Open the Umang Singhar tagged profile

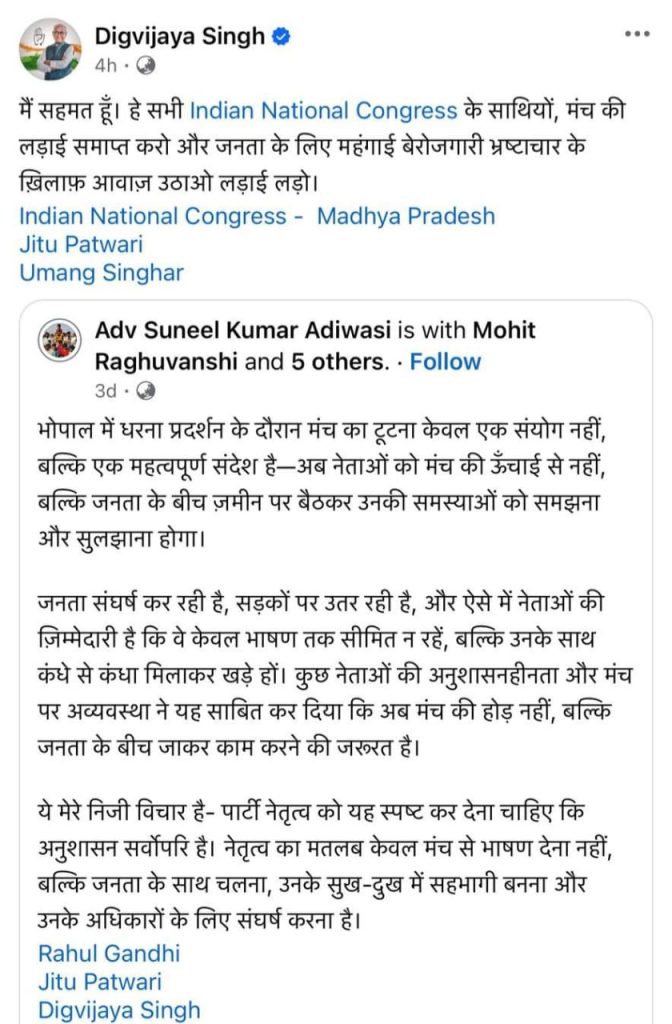(x=101, y=271)
